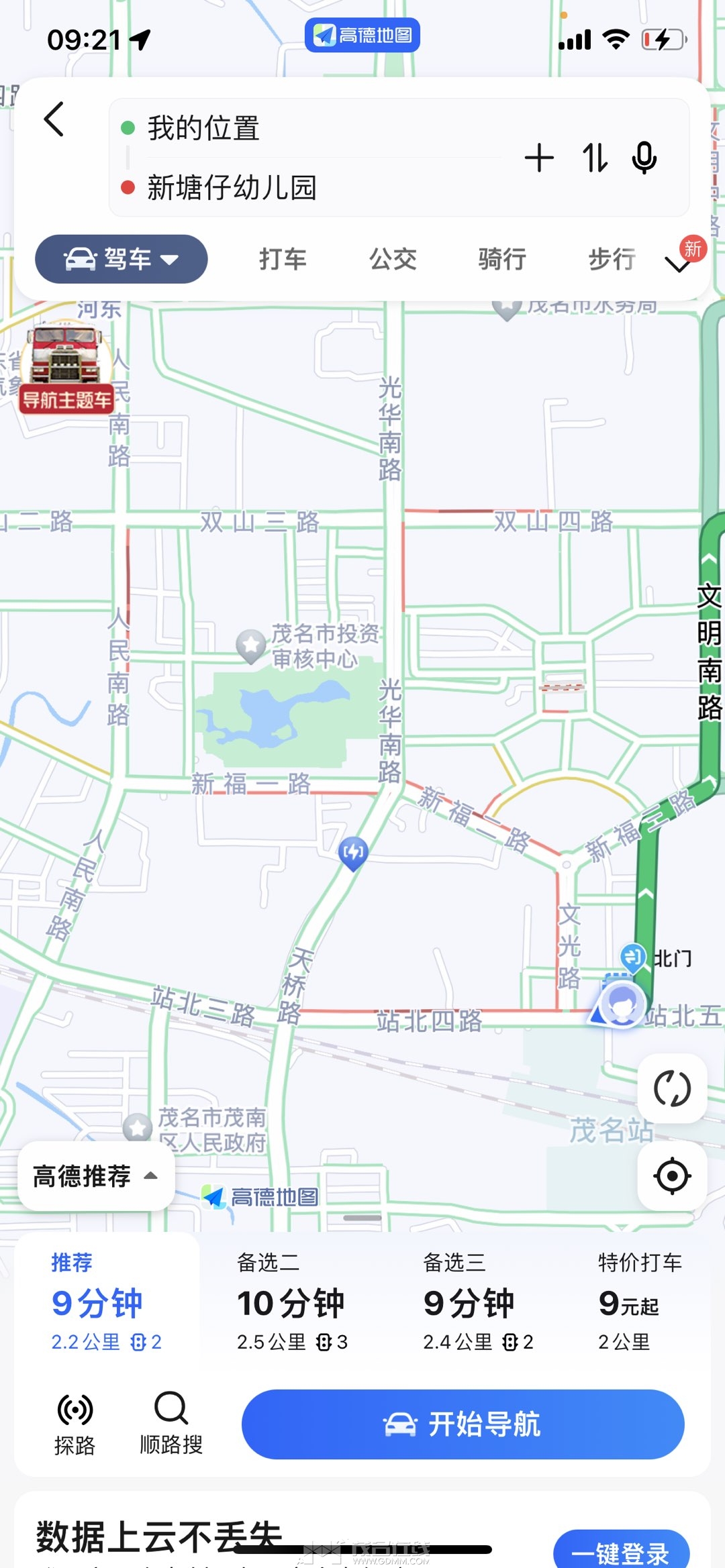Activate voice input microphone
725x1568 pixels.
[x=644, y=158]
